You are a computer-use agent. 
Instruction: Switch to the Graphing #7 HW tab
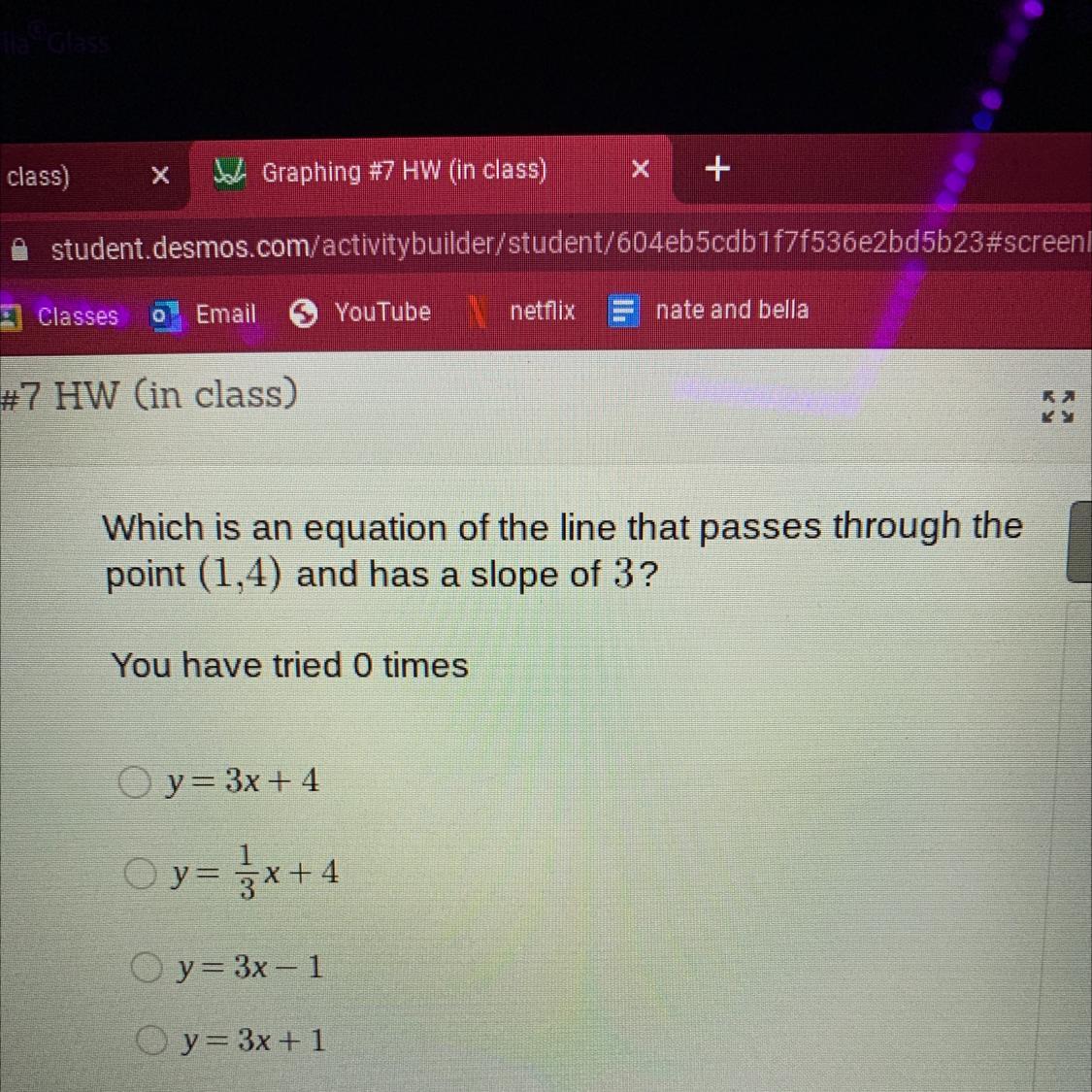click(x=403, y=172)
